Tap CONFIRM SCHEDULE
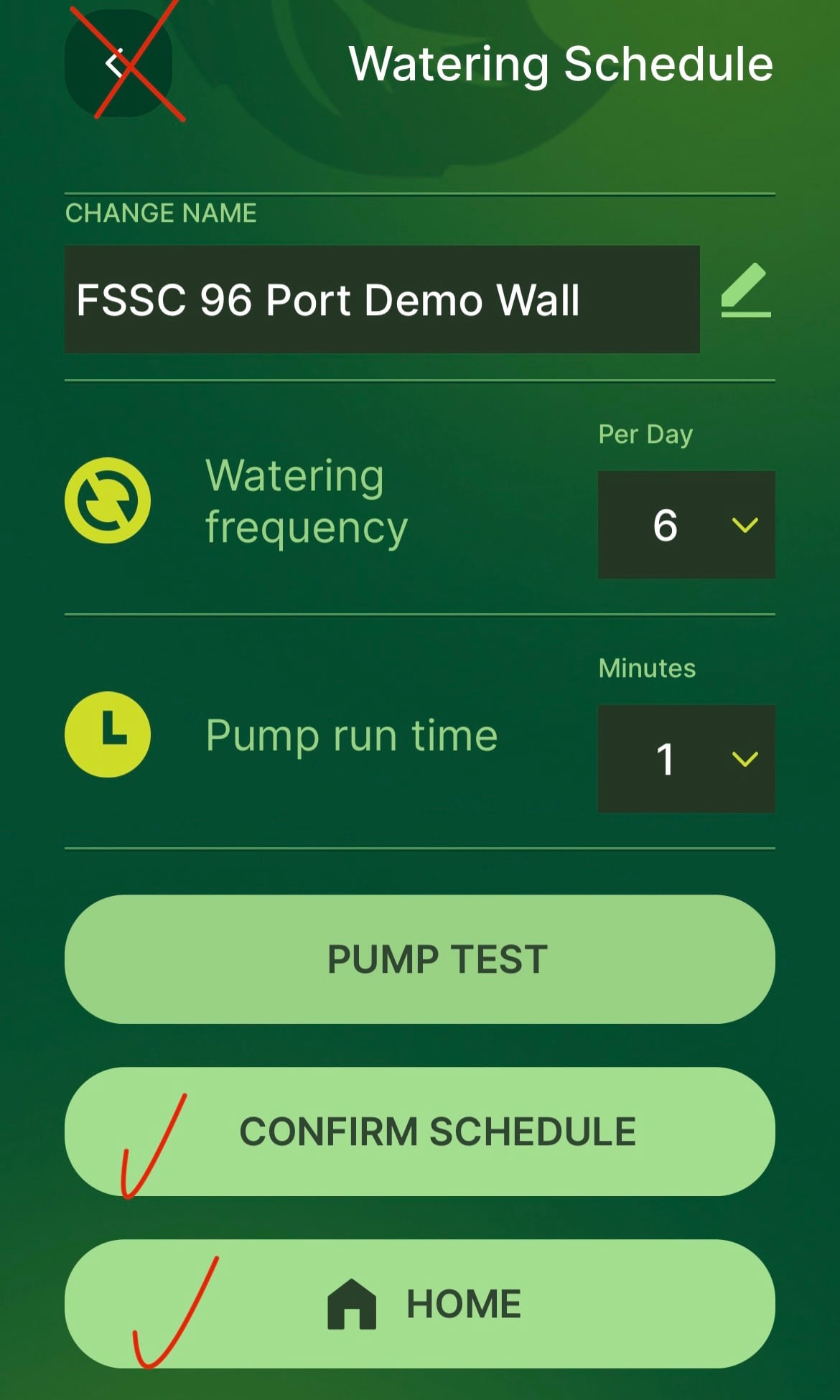Viewport: 840px width, 1400px height. (x=420, y=1131)
